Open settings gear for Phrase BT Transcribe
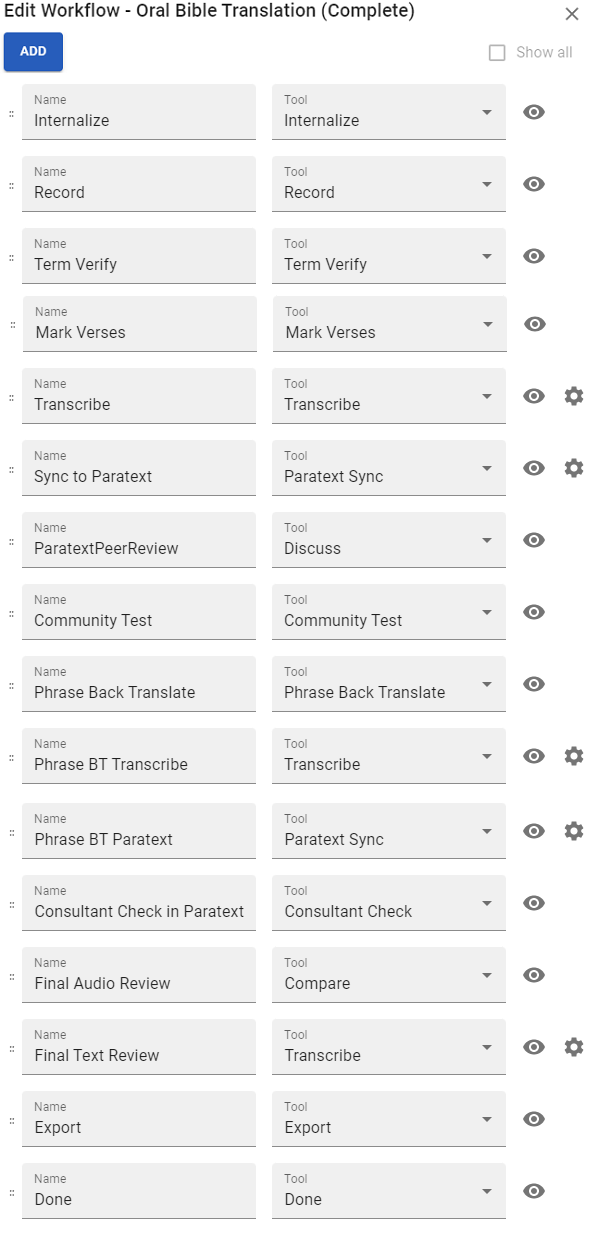The height and width of the screenshot is (1236, 602). (573, 756)
